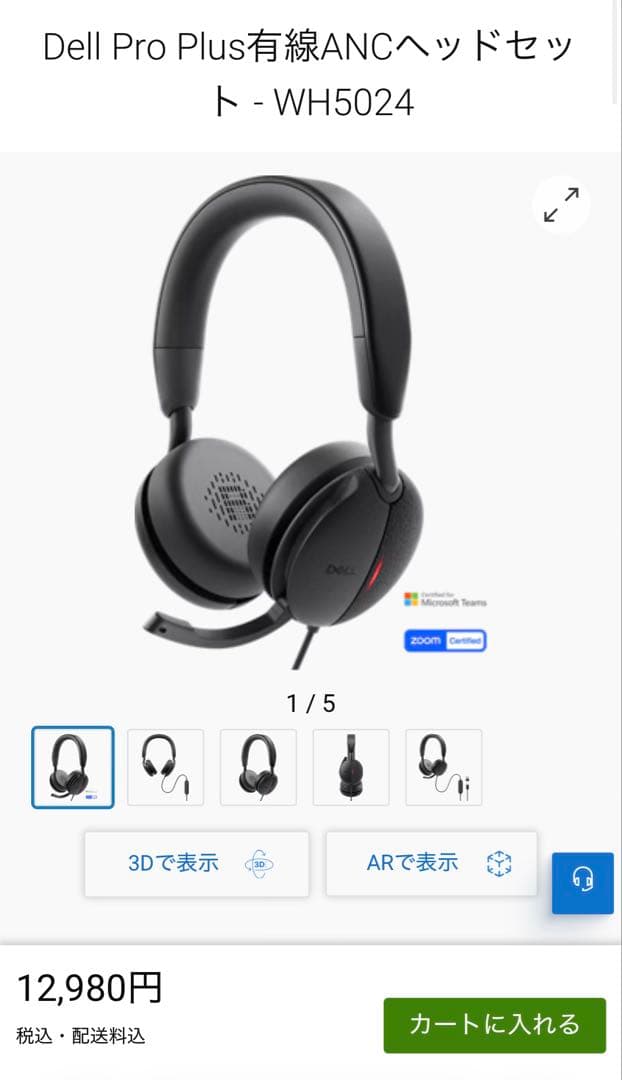The width and height of the screenshot is (622, 1080).
Task: Add headset with カートに入れる
Action: (494, 1025)
